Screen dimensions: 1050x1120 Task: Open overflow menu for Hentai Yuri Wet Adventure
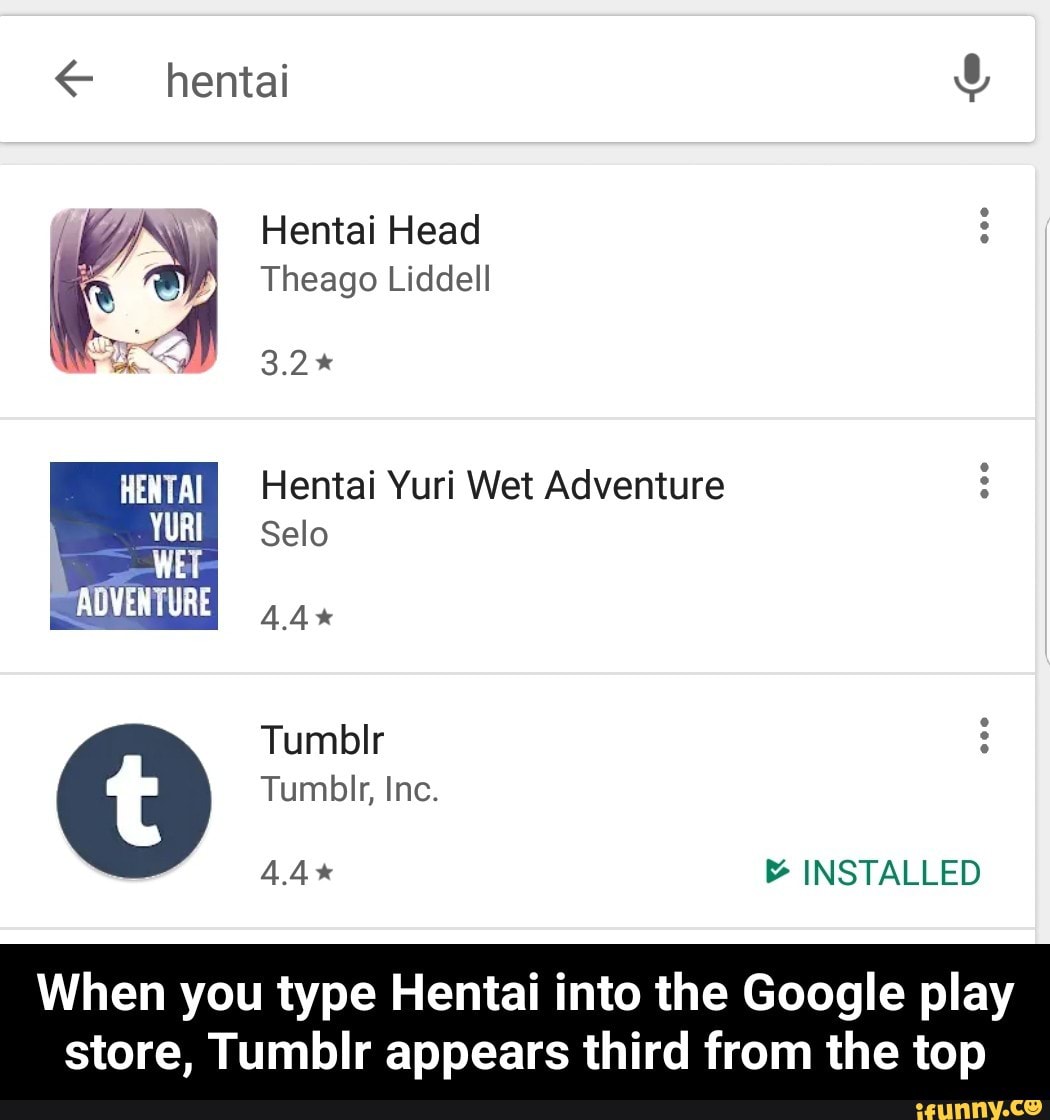click(984, 481)
